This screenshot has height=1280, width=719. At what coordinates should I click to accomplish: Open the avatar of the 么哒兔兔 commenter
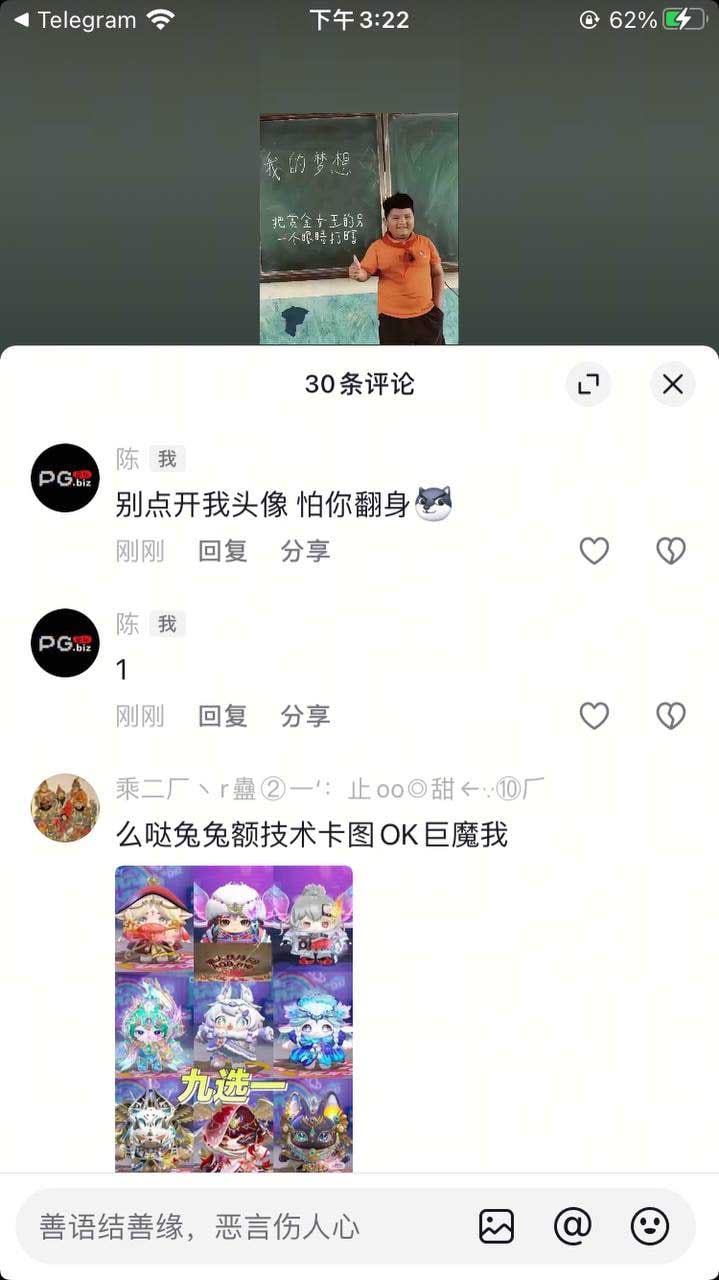[x=65, y=807]
